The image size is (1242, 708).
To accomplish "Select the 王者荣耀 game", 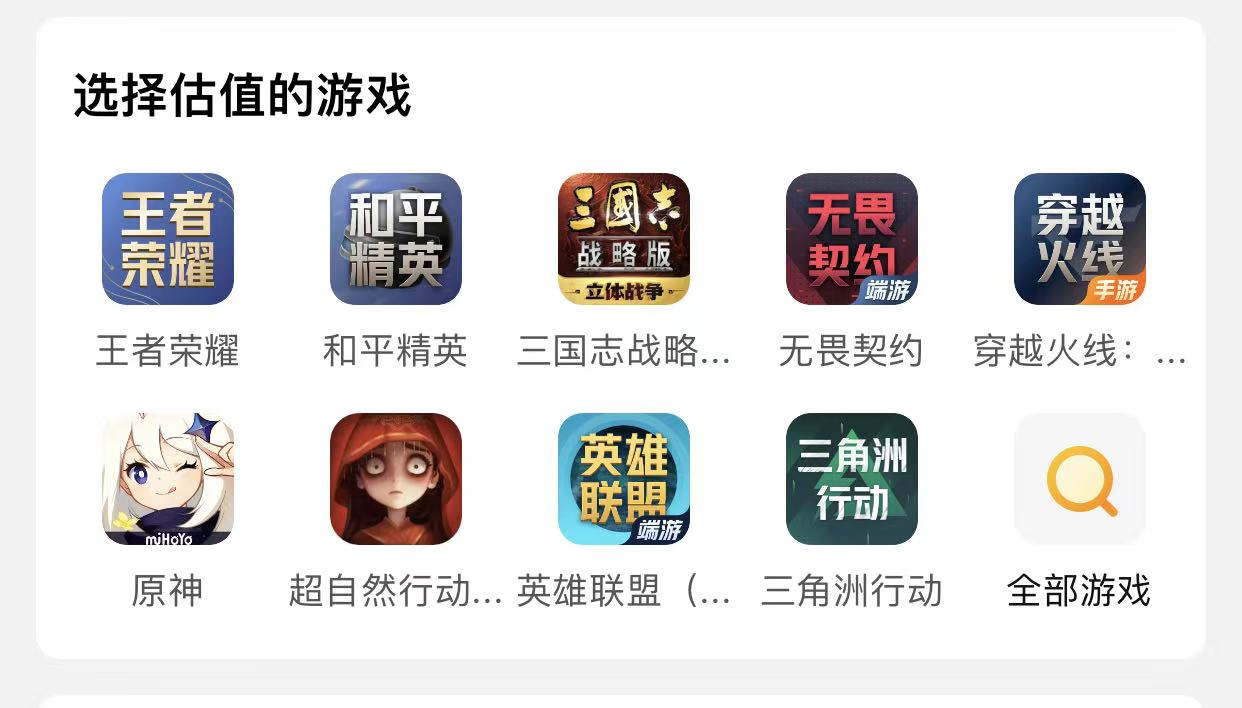I will tap(168, 240).
